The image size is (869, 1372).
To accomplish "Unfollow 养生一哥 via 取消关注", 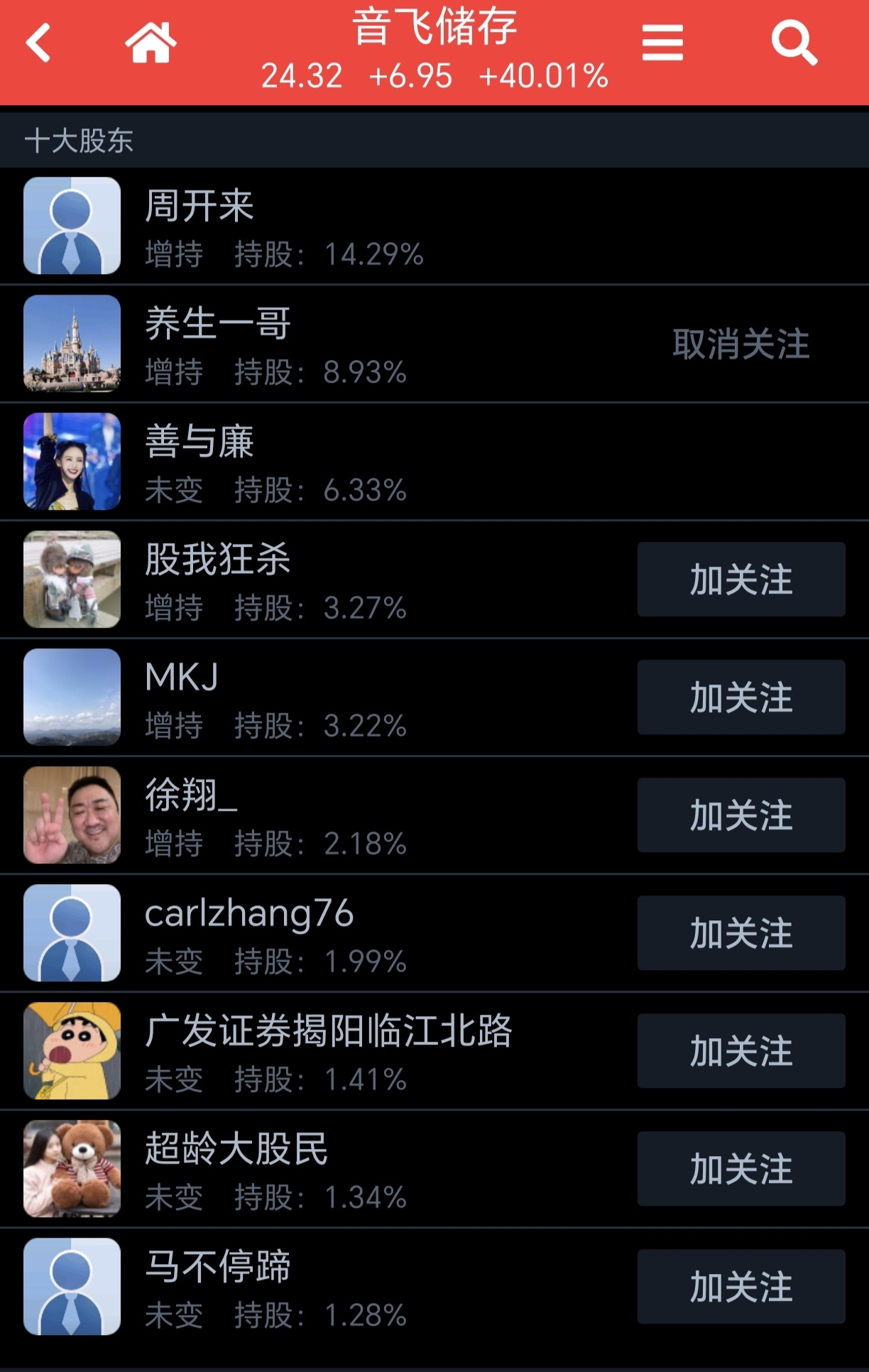I will 740,344.
